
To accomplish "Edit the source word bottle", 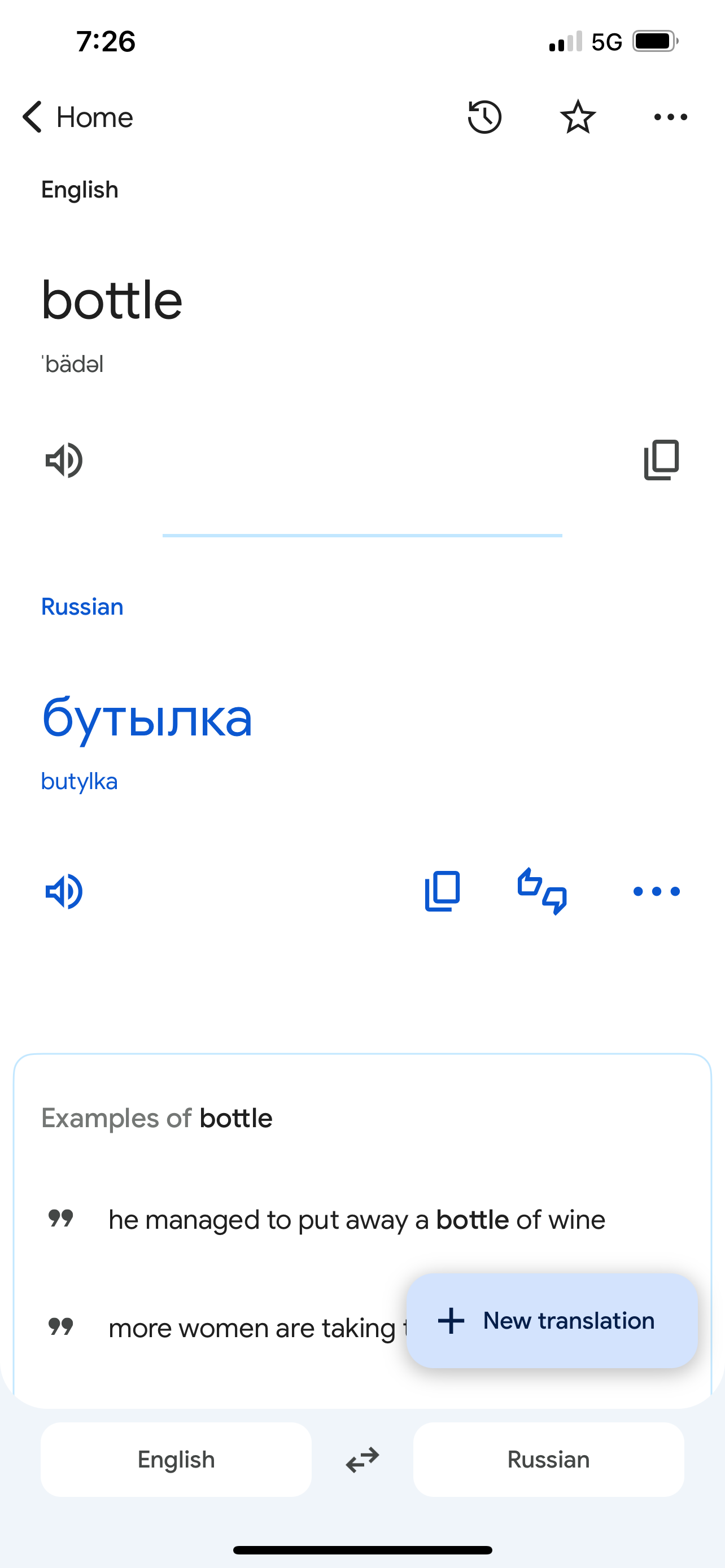I will click(x=112, y=301).
